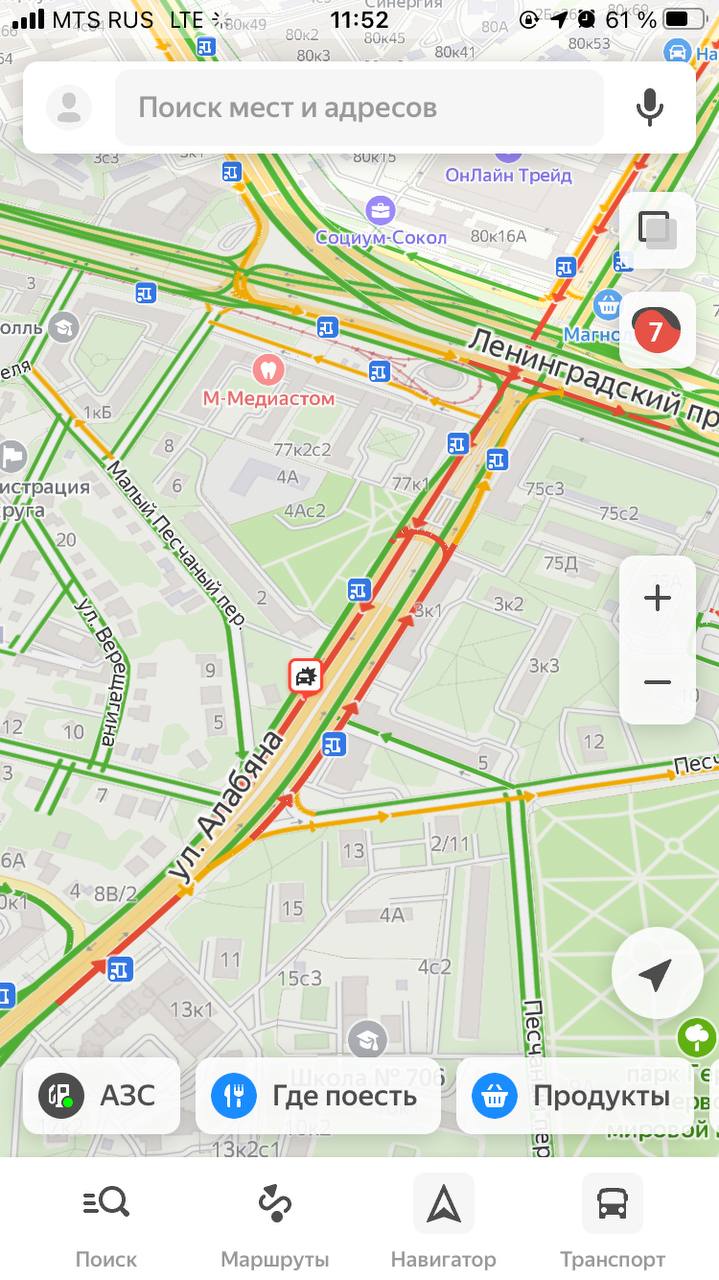Open the profile avatar icon
719x1280 pixels.
pos(69,108)
